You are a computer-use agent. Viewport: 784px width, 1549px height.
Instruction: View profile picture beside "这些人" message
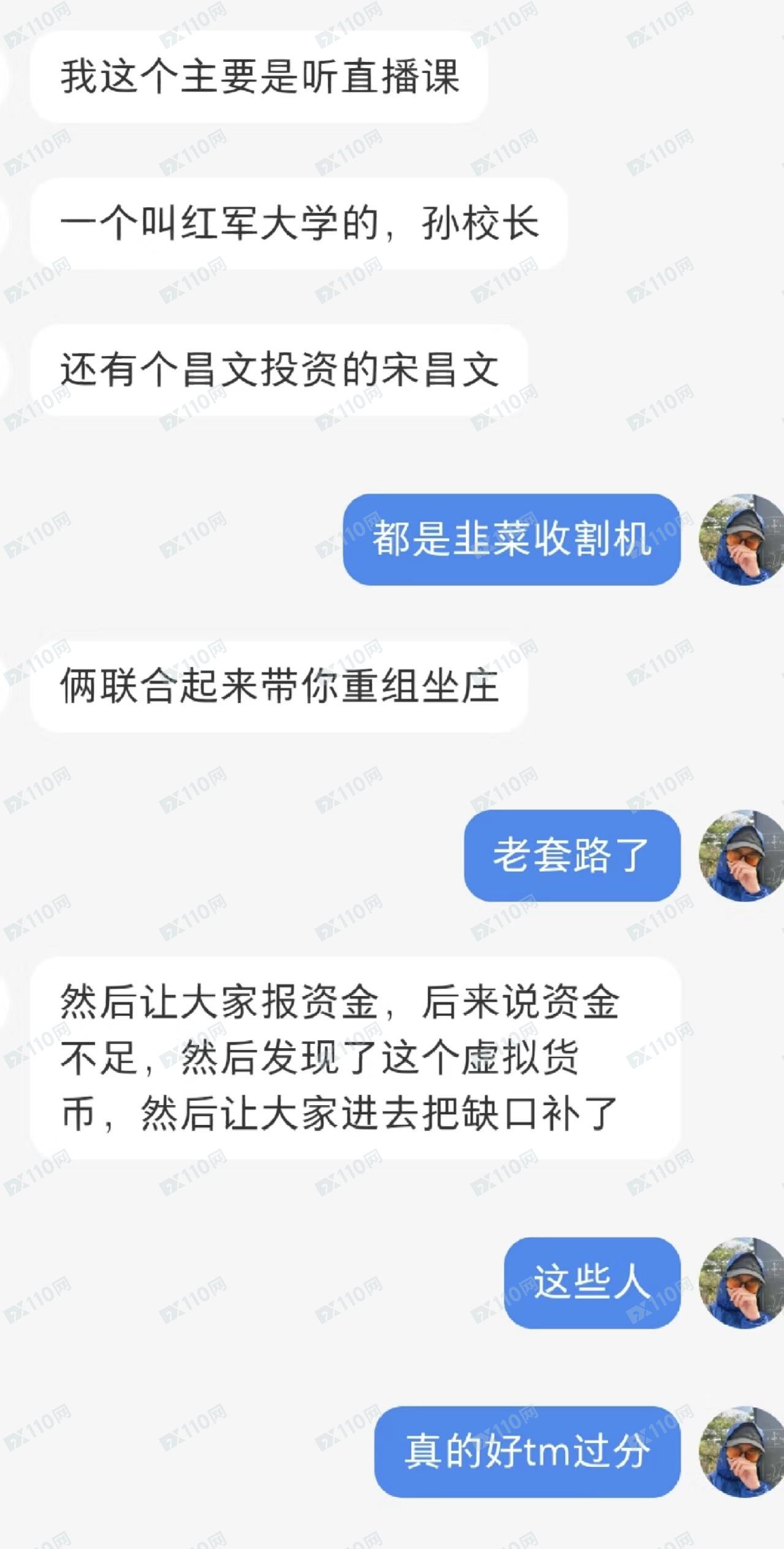(x=742, y=1282)
